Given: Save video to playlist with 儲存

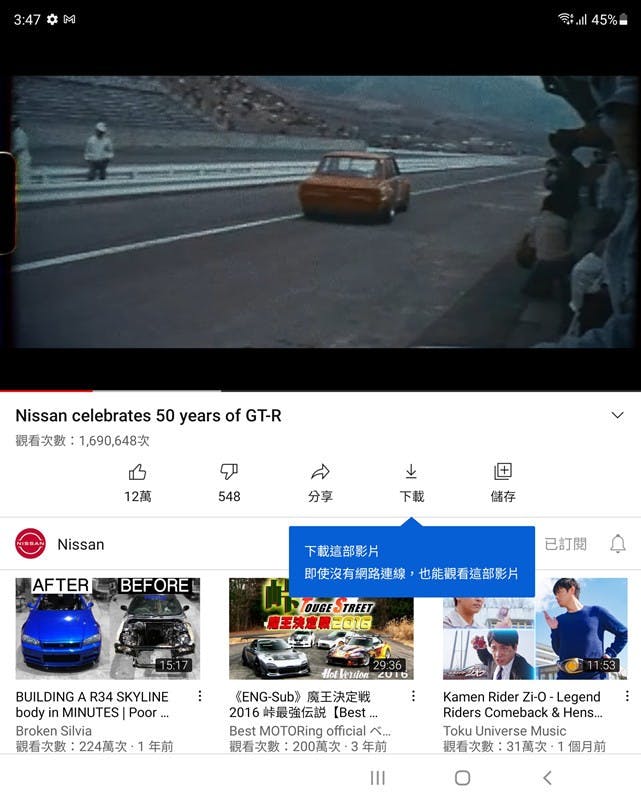Looking at the screenshot, I should pos(503,481).
